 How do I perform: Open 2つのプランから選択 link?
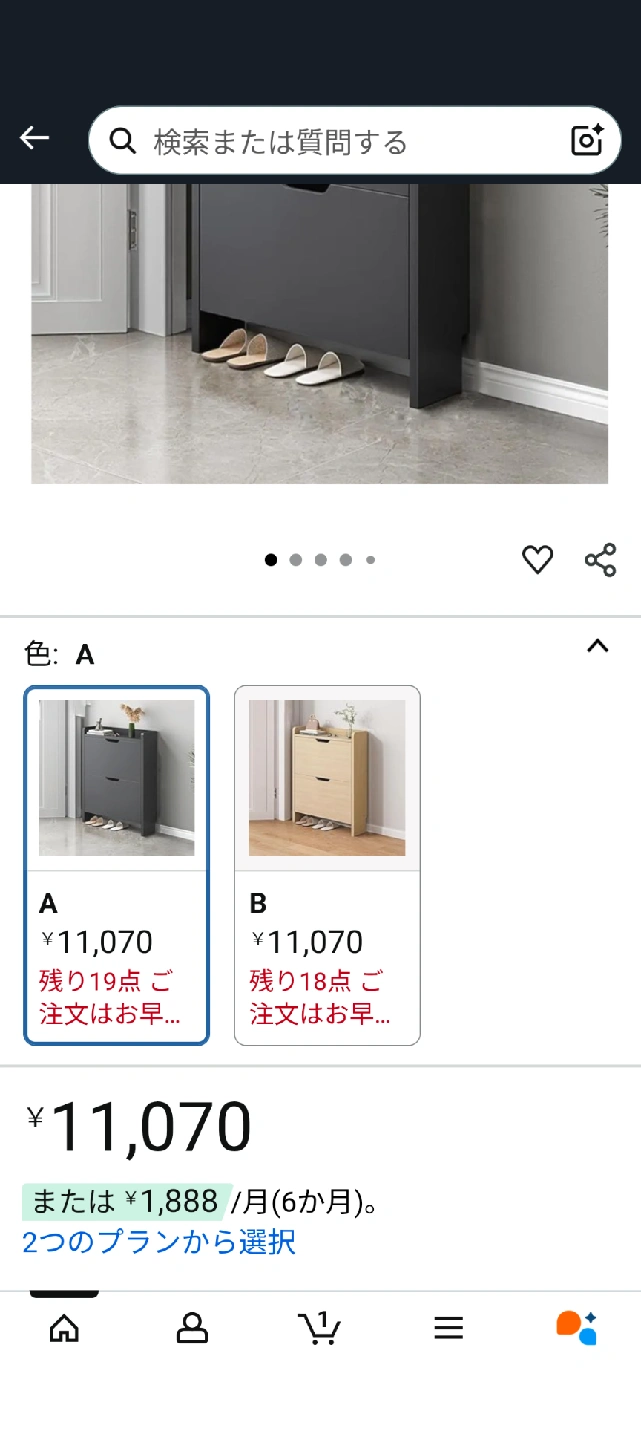click(159, 1243)
